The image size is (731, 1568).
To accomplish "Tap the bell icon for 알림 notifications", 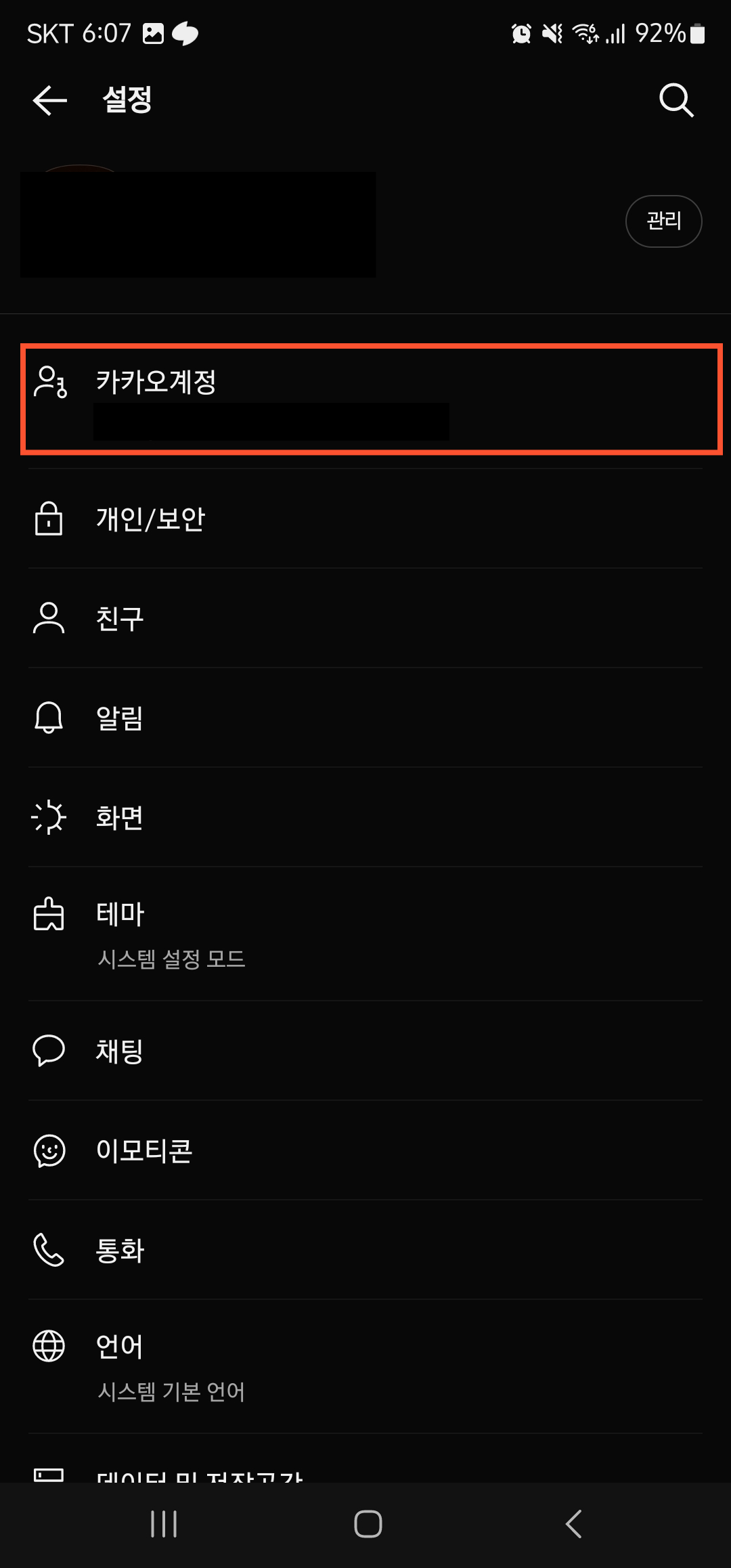I will pyautogui.click(x=49, y=718).
